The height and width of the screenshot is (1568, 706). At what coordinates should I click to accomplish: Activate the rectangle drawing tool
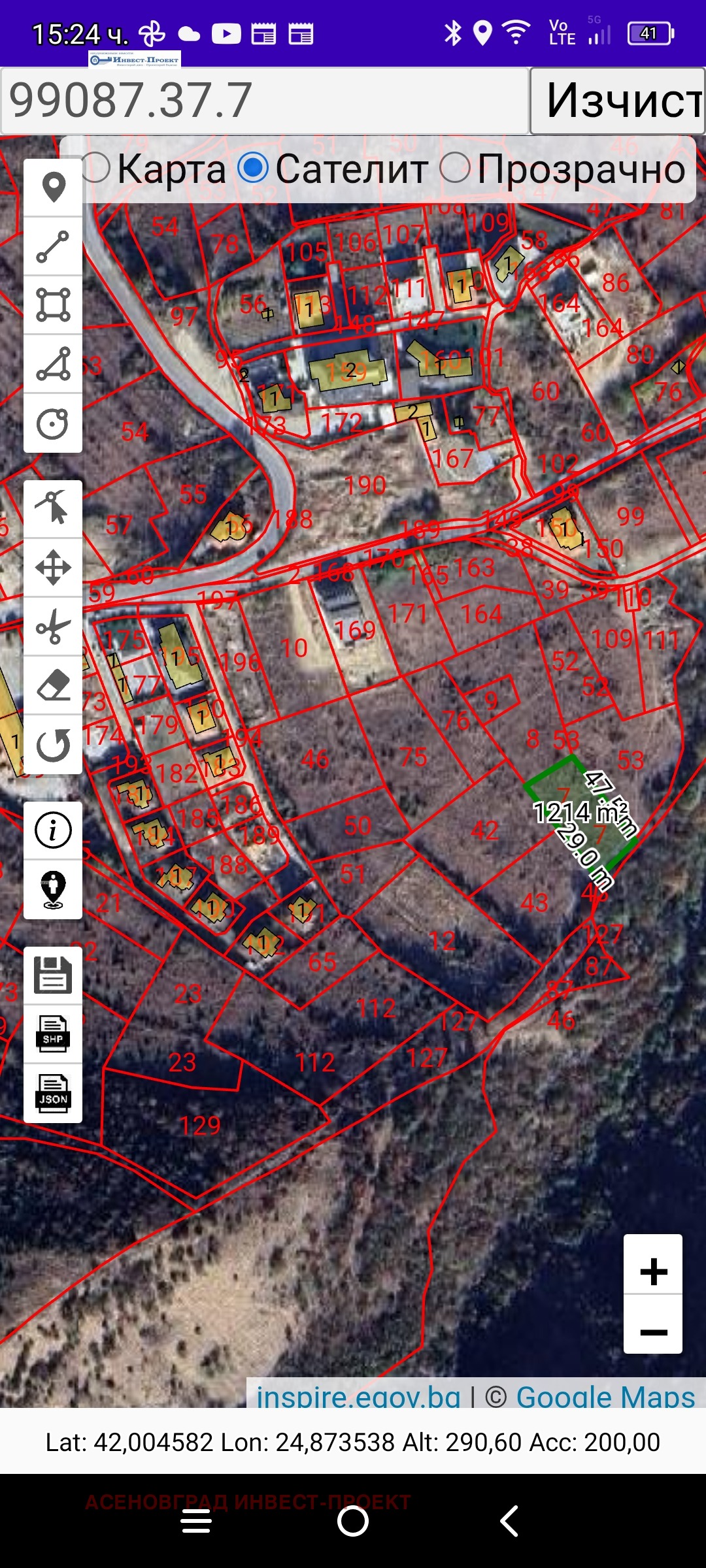53,305
